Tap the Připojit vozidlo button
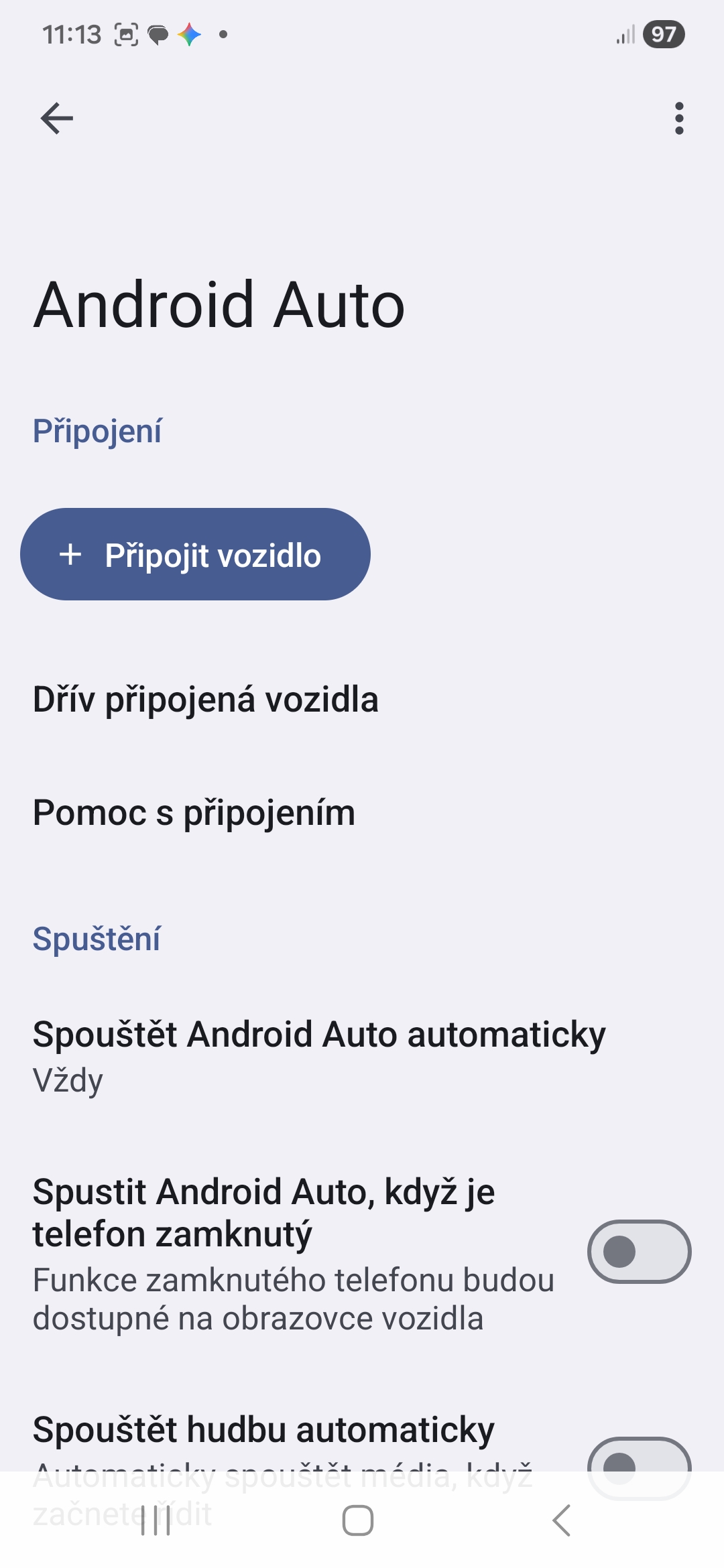Image resolution: width=724 pixels, height=1568 pixels. (195, 554)
